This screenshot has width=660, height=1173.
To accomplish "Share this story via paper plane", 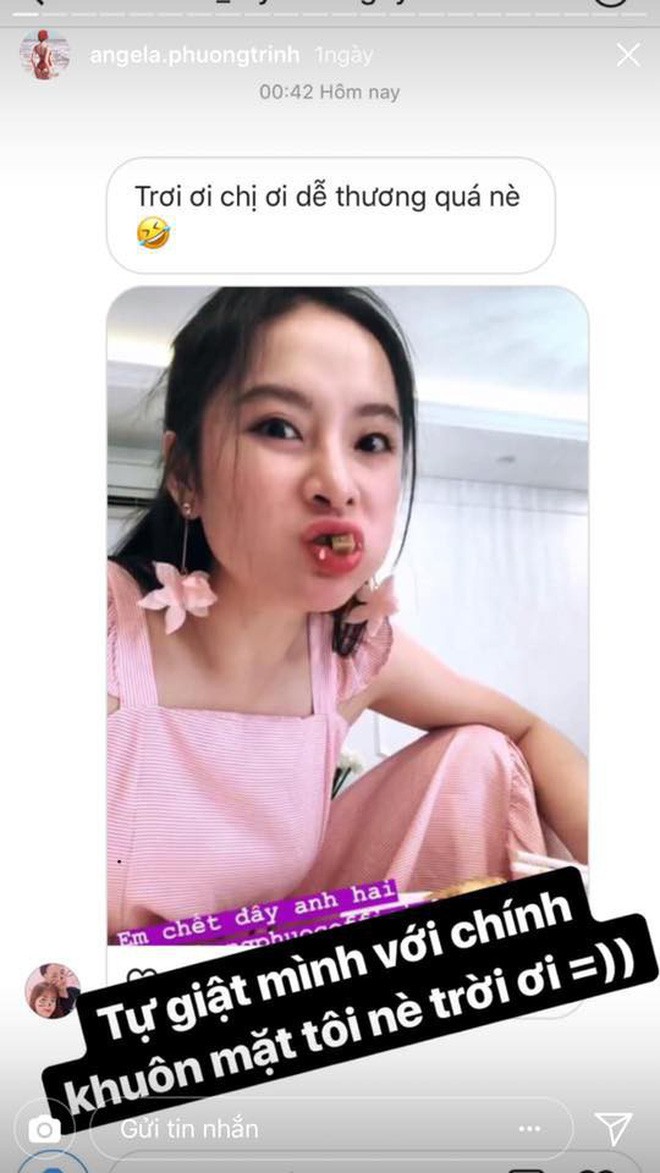I will point(614,1128).
